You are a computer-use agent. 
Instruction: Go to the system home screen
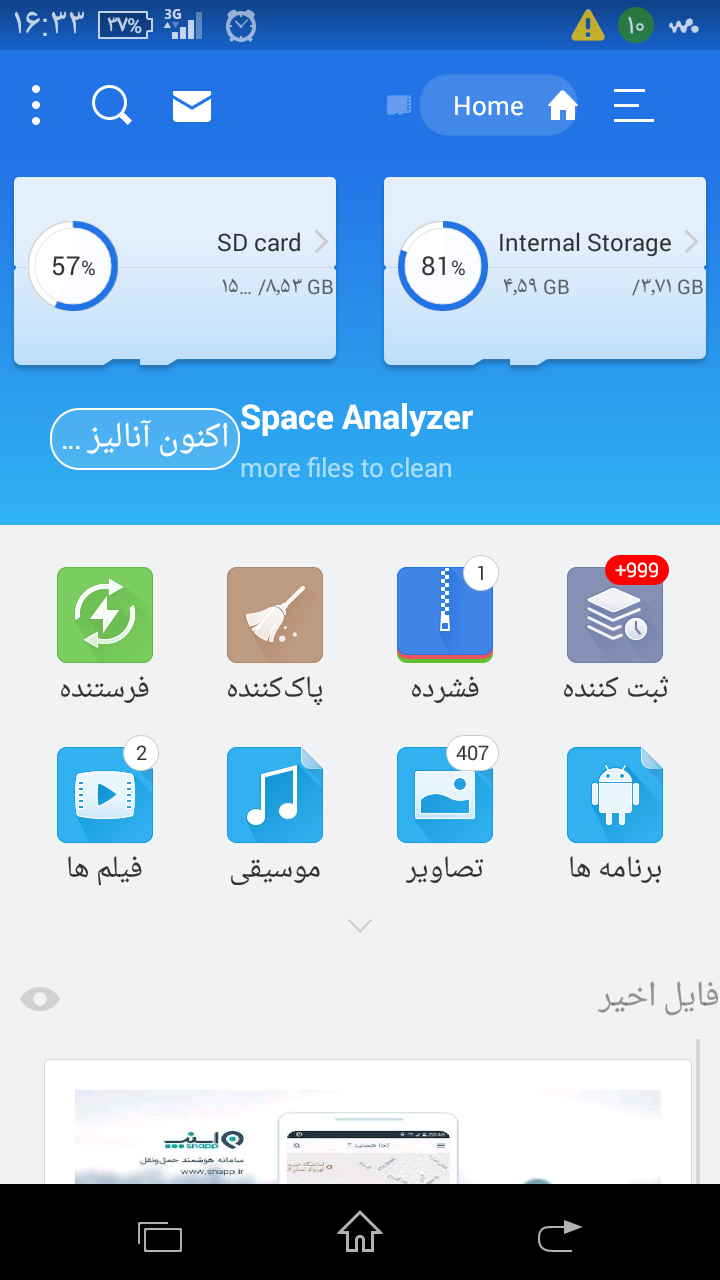(360, 1233)
